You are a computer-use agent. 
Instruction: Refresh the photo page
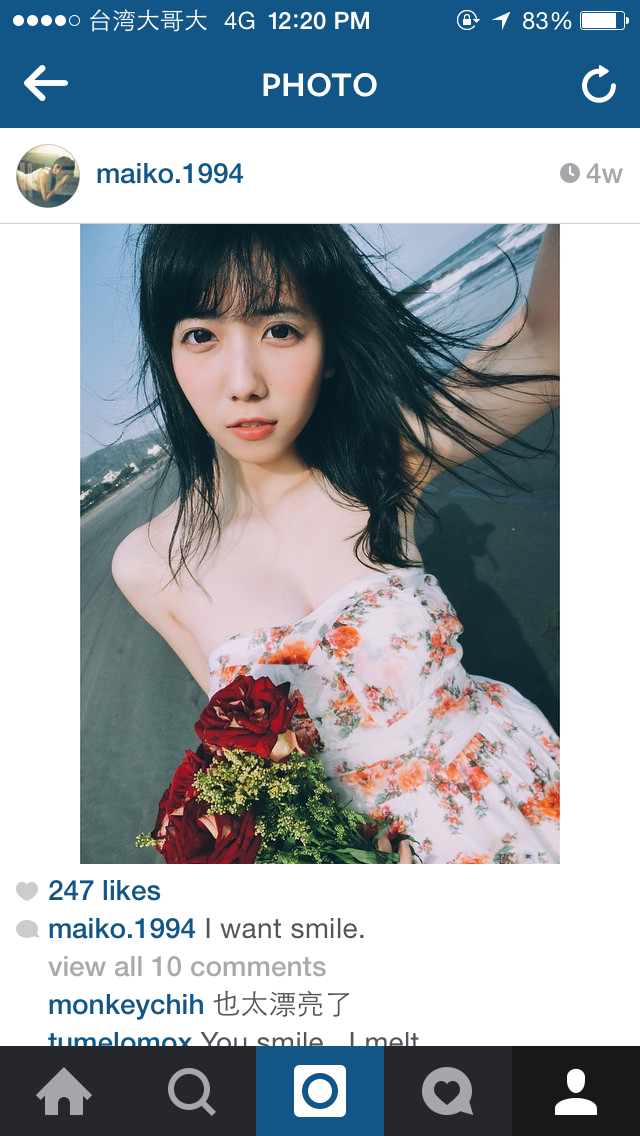coord(599,85)
